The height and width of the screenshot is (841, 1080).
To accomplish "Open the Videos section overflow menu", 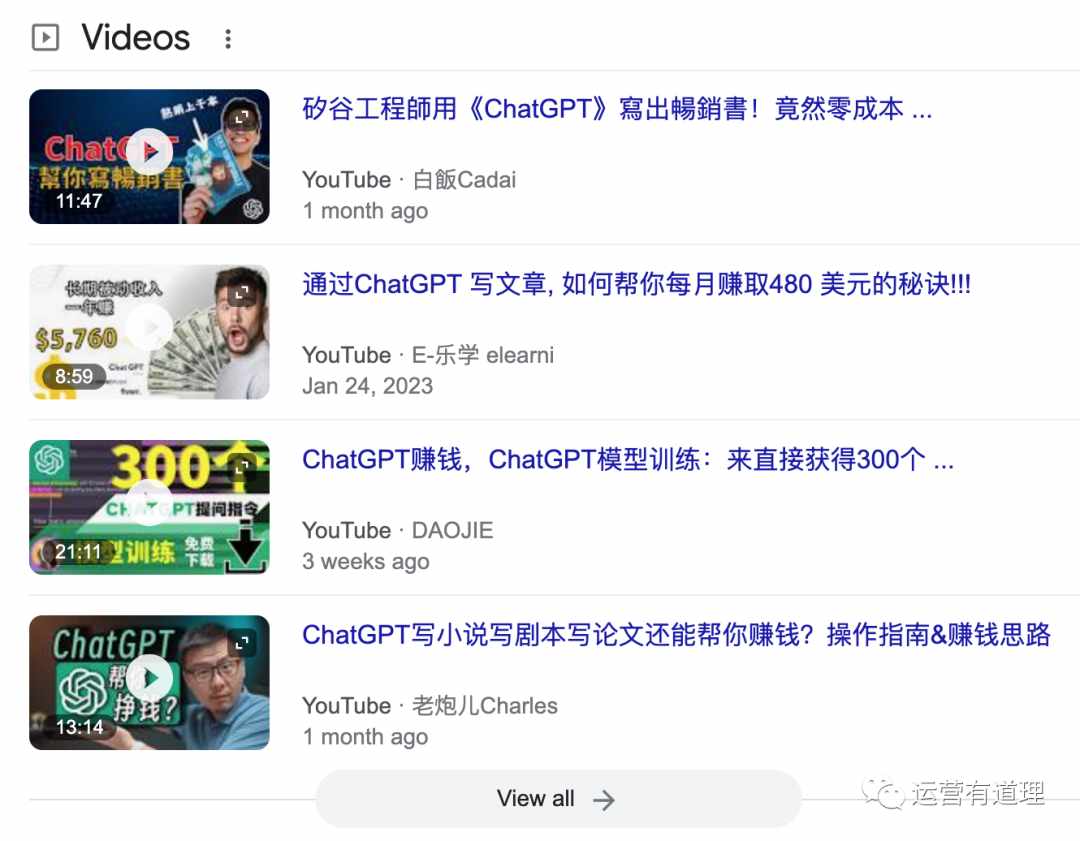I will (228, 39).
